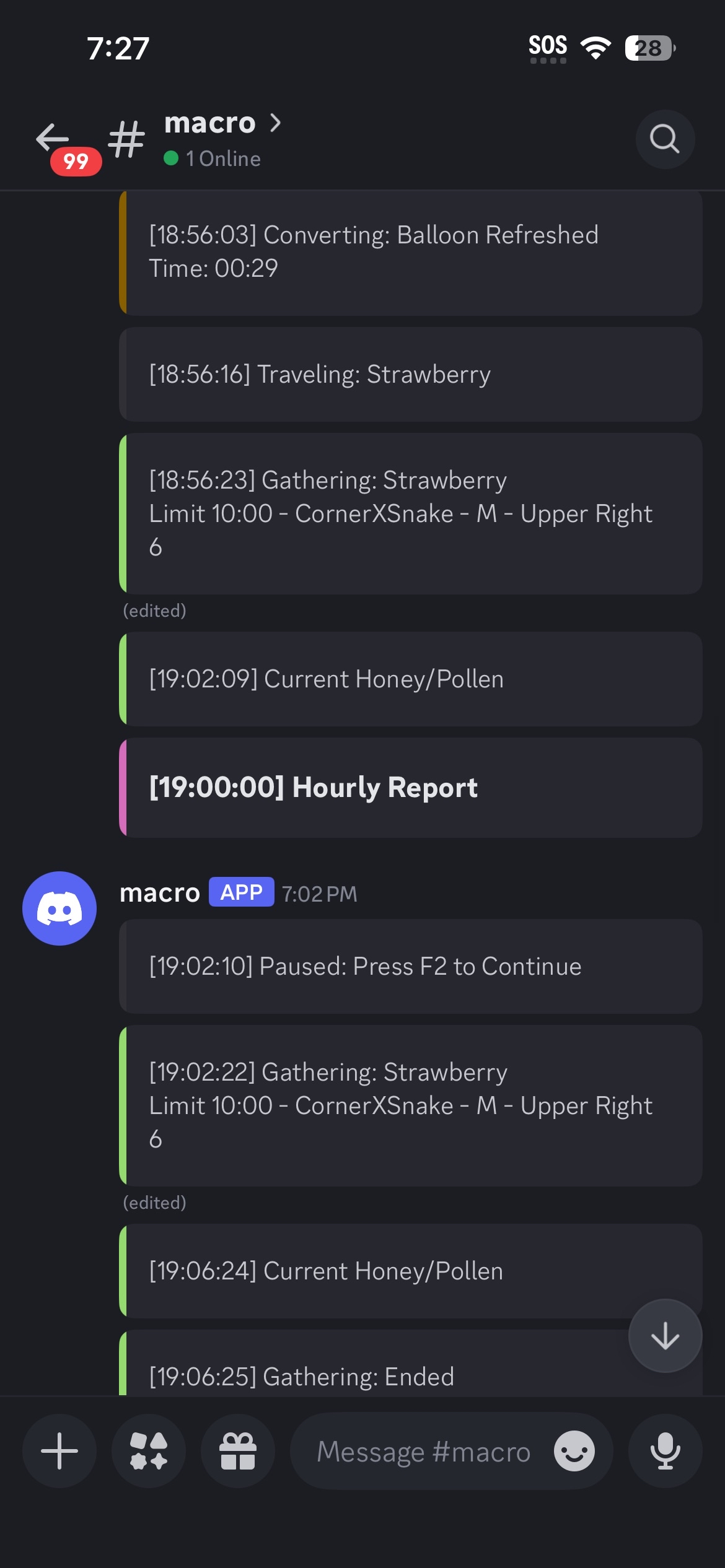The height and width of the screenshot is (1568, 725).
Task: Go back to the channel list
Action: click(53, 139)
